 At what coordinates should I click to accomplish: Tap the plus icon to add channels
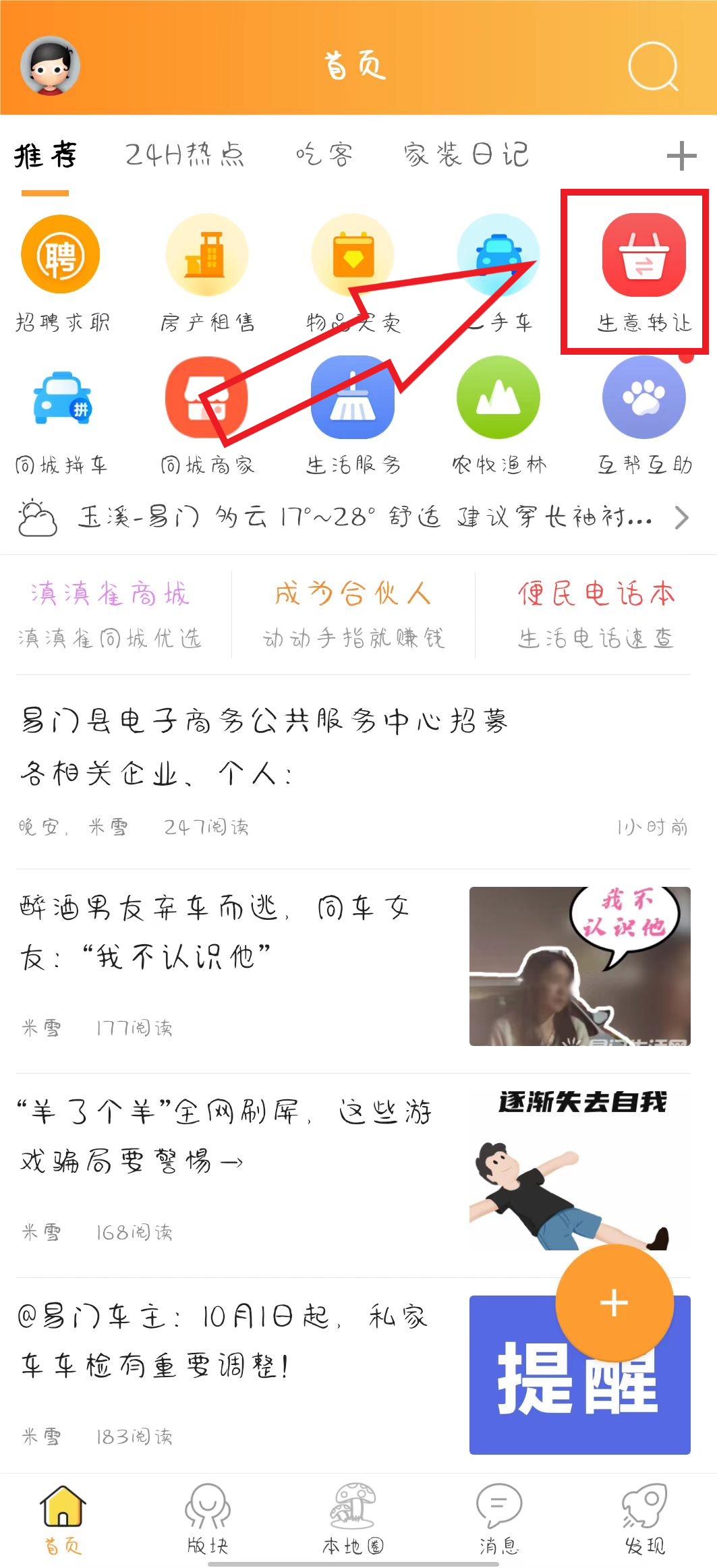point(681,156)
